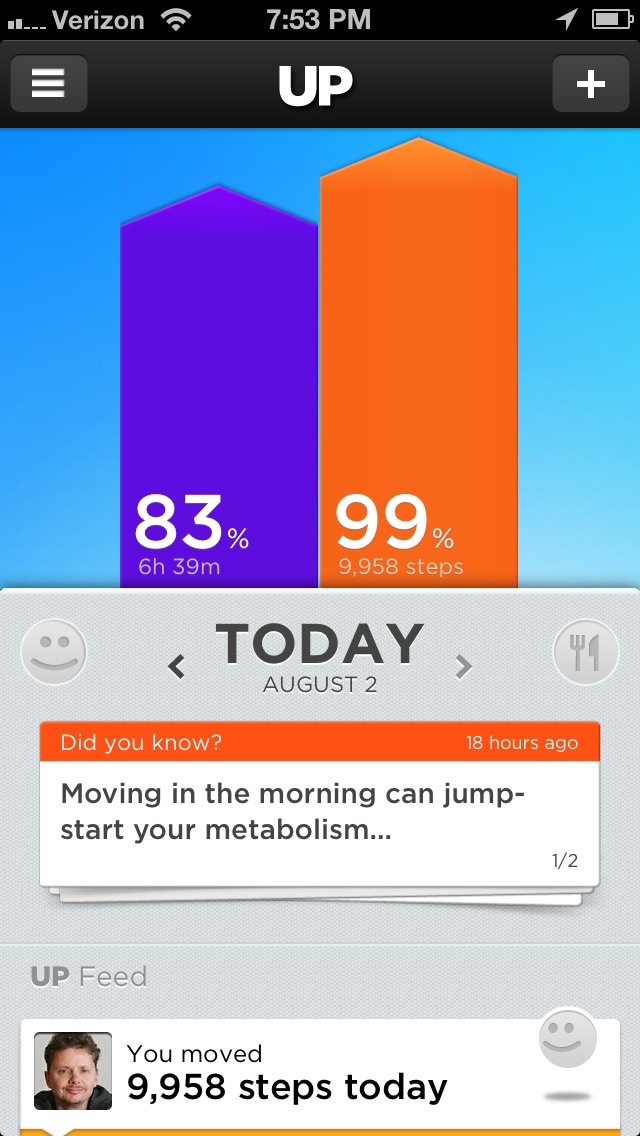640x1136 pixels.
Task: Open the Did you know? insight card
Action: [319, 804]
